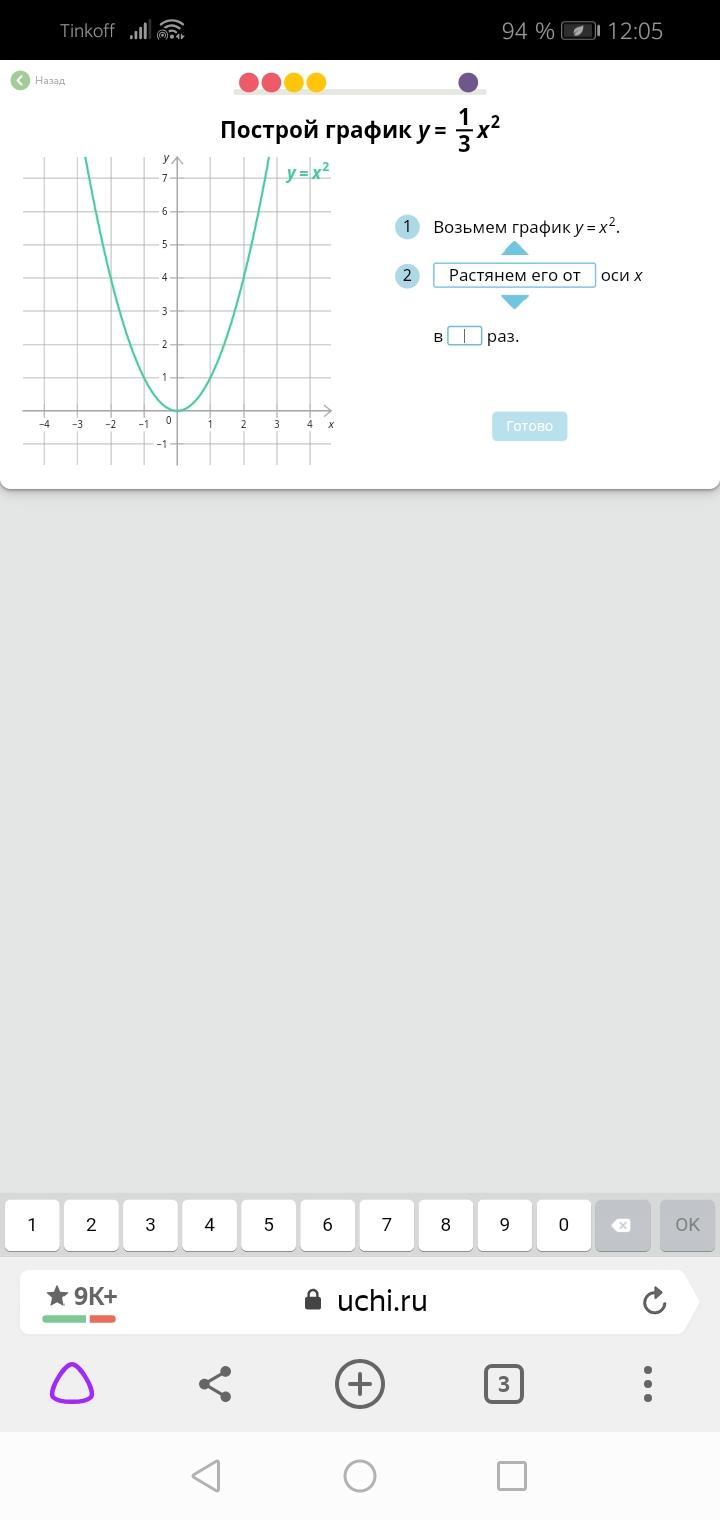Reload the uchi.ru page
Viewport: 720px width, 1520px height.
[x=654, y=1301]
